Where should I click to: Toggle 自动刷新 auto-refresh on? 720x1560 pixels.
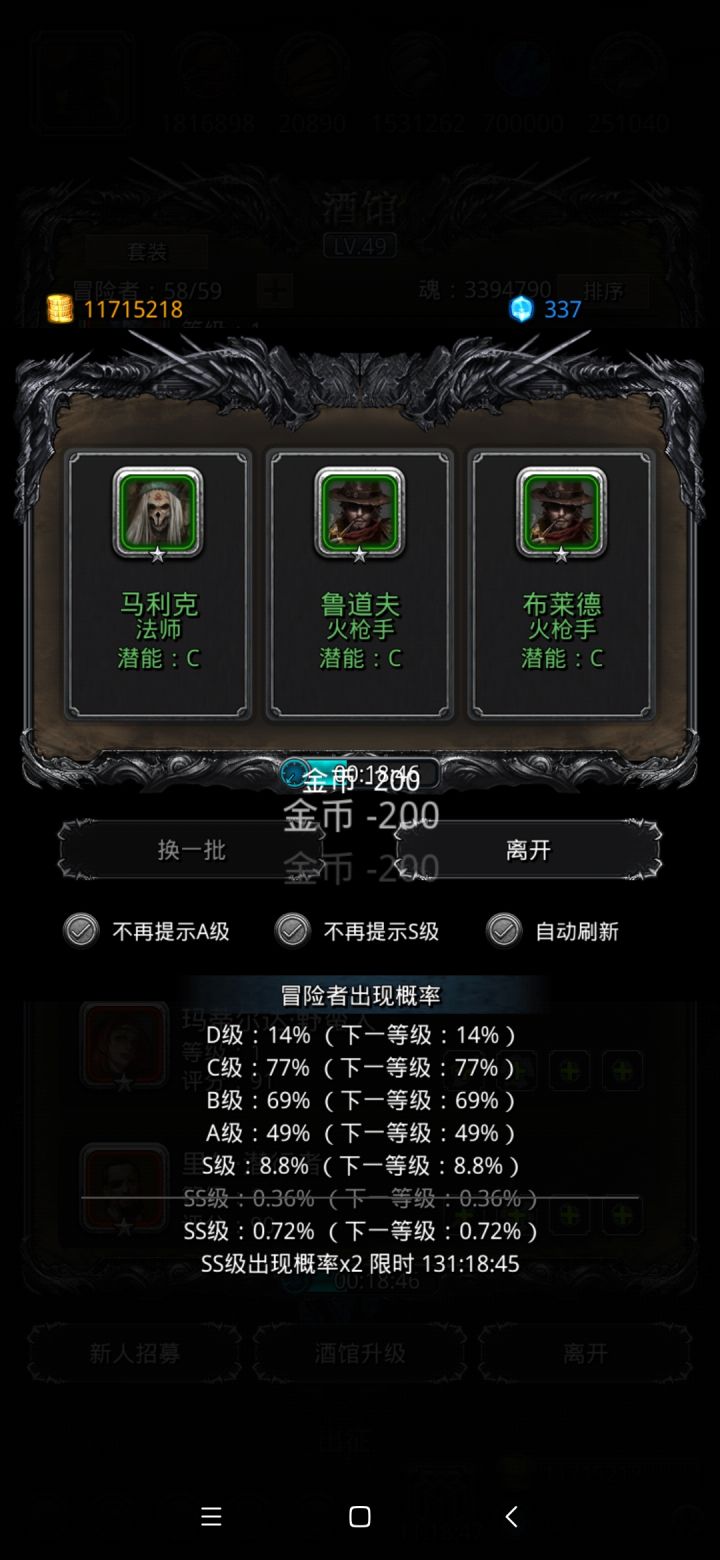point(505,930)
